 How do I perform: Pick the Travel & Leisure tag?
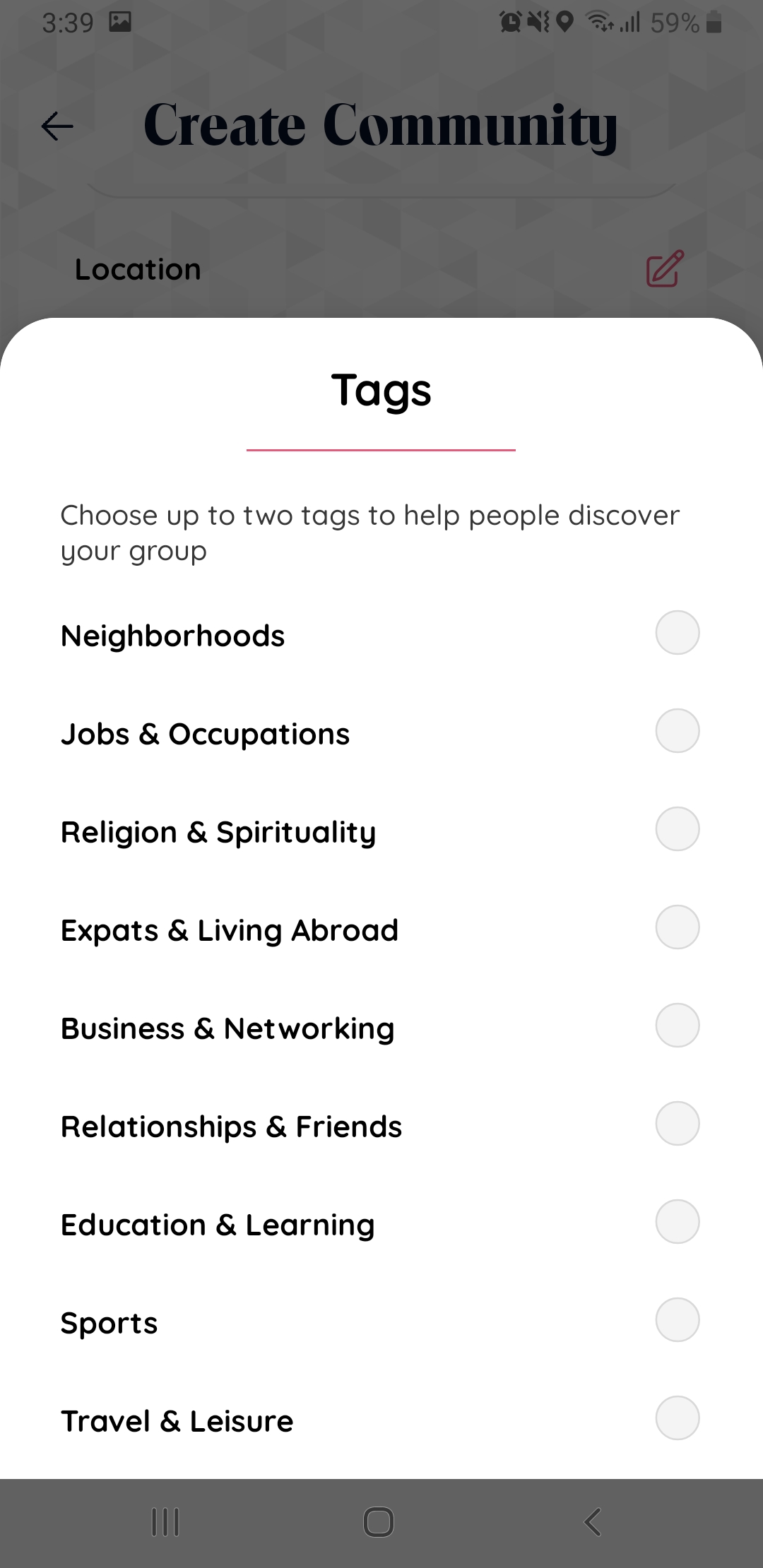pos(677,1418)
